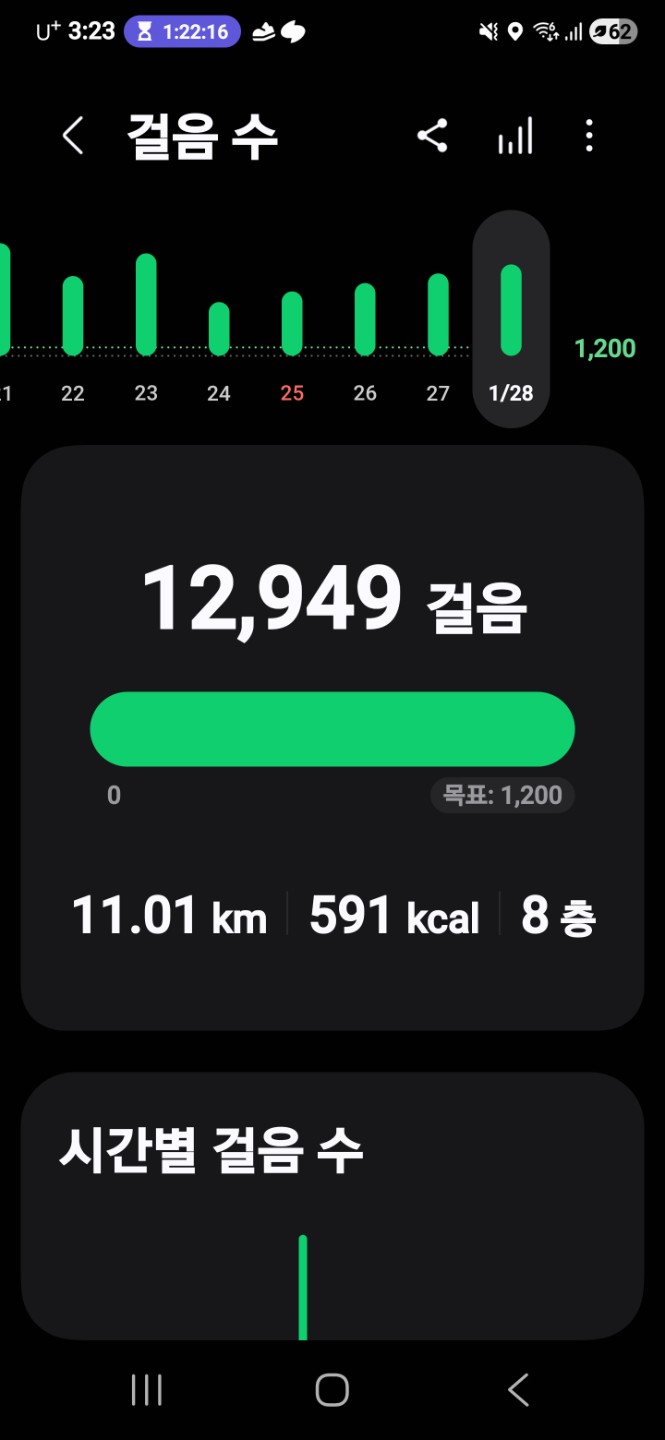Select the bar for day 22
665x1440 pixels.
73,316
